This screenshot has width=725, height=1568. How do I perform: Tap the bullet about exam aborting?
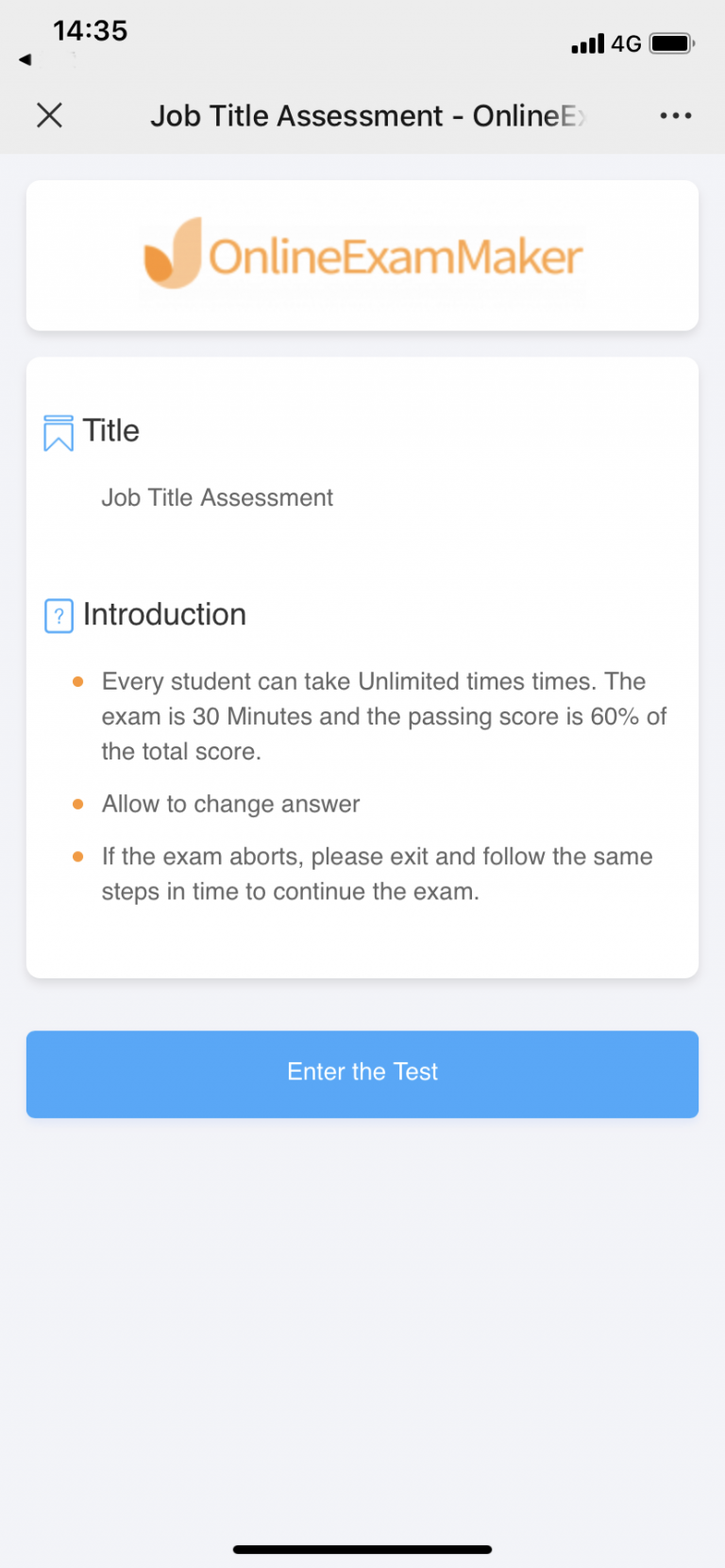click(x=377, y=873)
